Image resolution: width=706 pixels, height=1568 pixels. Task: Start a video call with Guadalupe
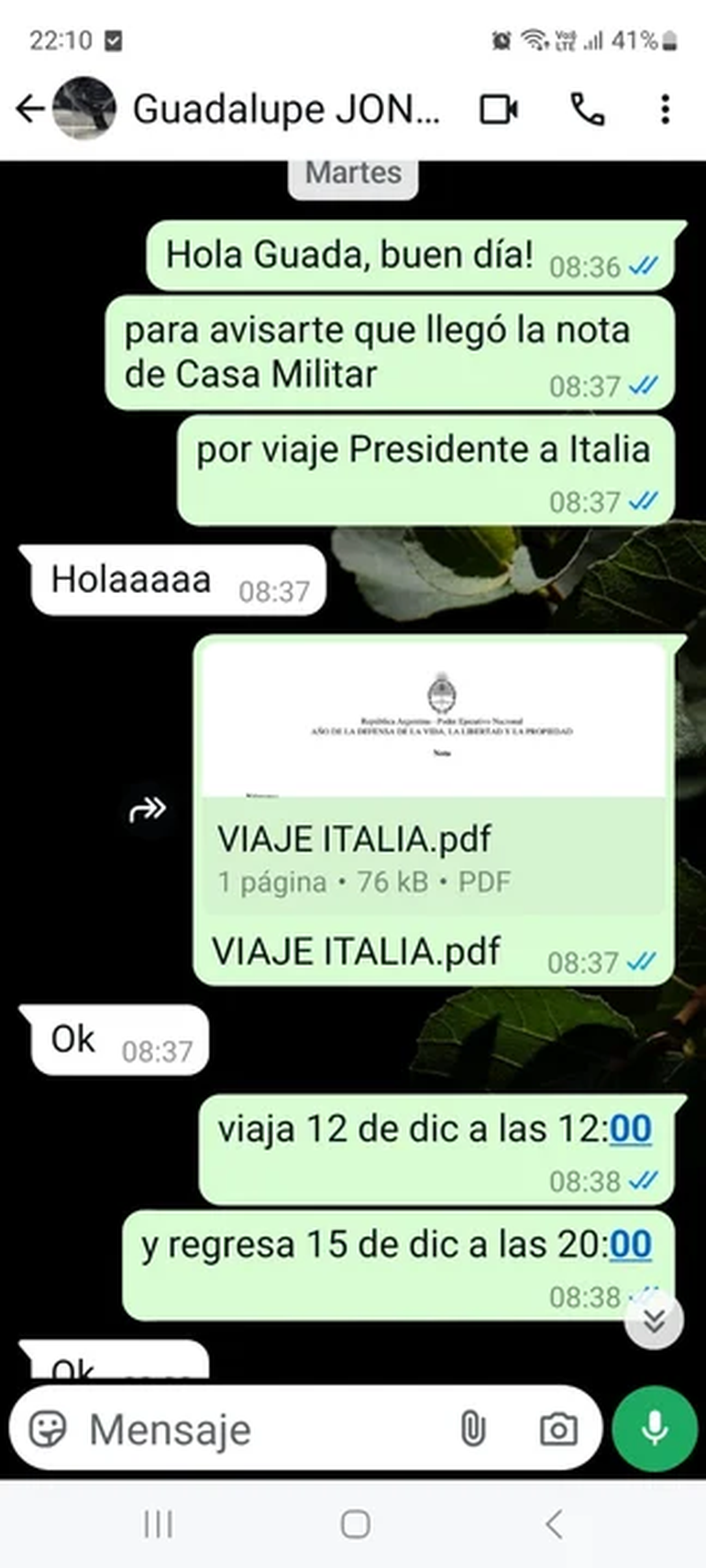[x=499, y=109]
